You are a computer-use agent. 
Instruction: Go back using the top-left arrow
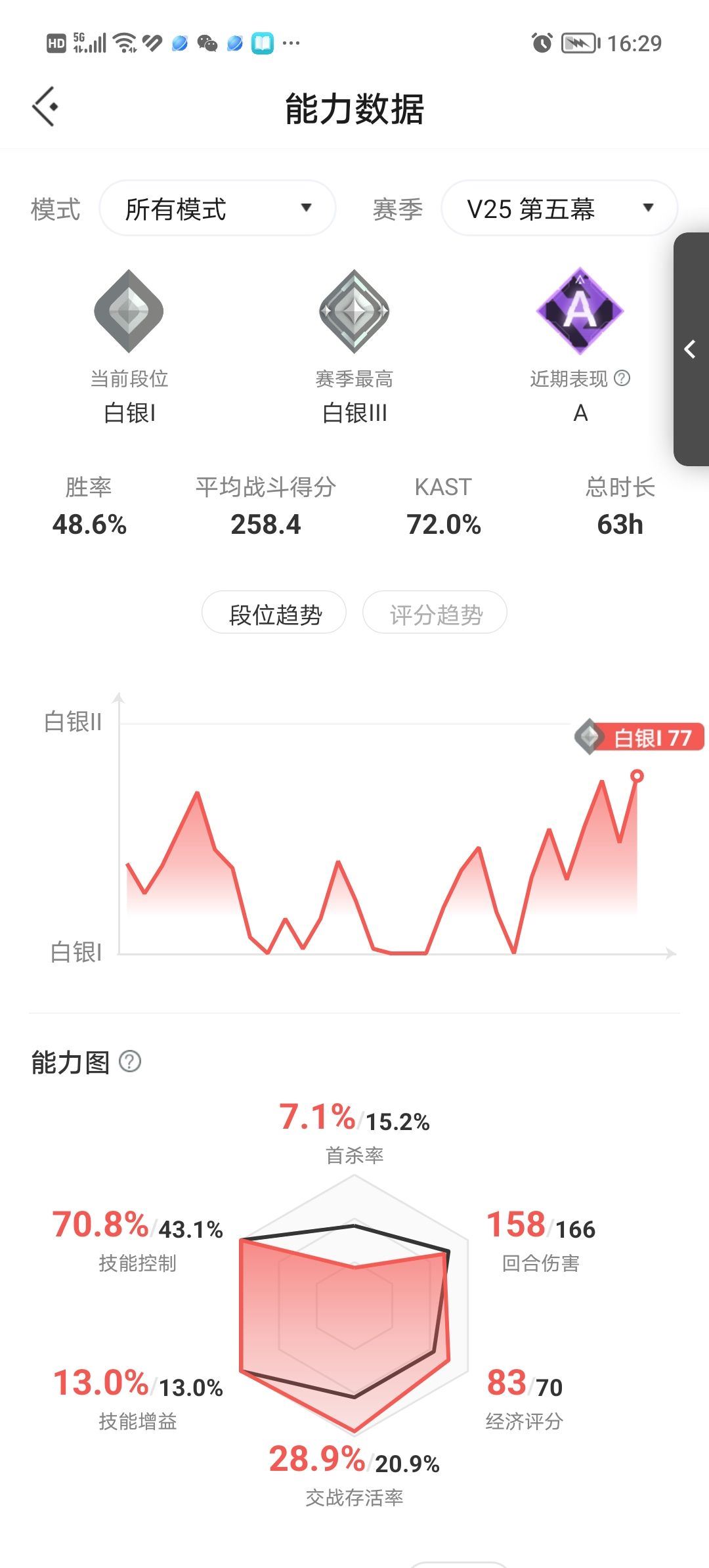coord(45,107)
